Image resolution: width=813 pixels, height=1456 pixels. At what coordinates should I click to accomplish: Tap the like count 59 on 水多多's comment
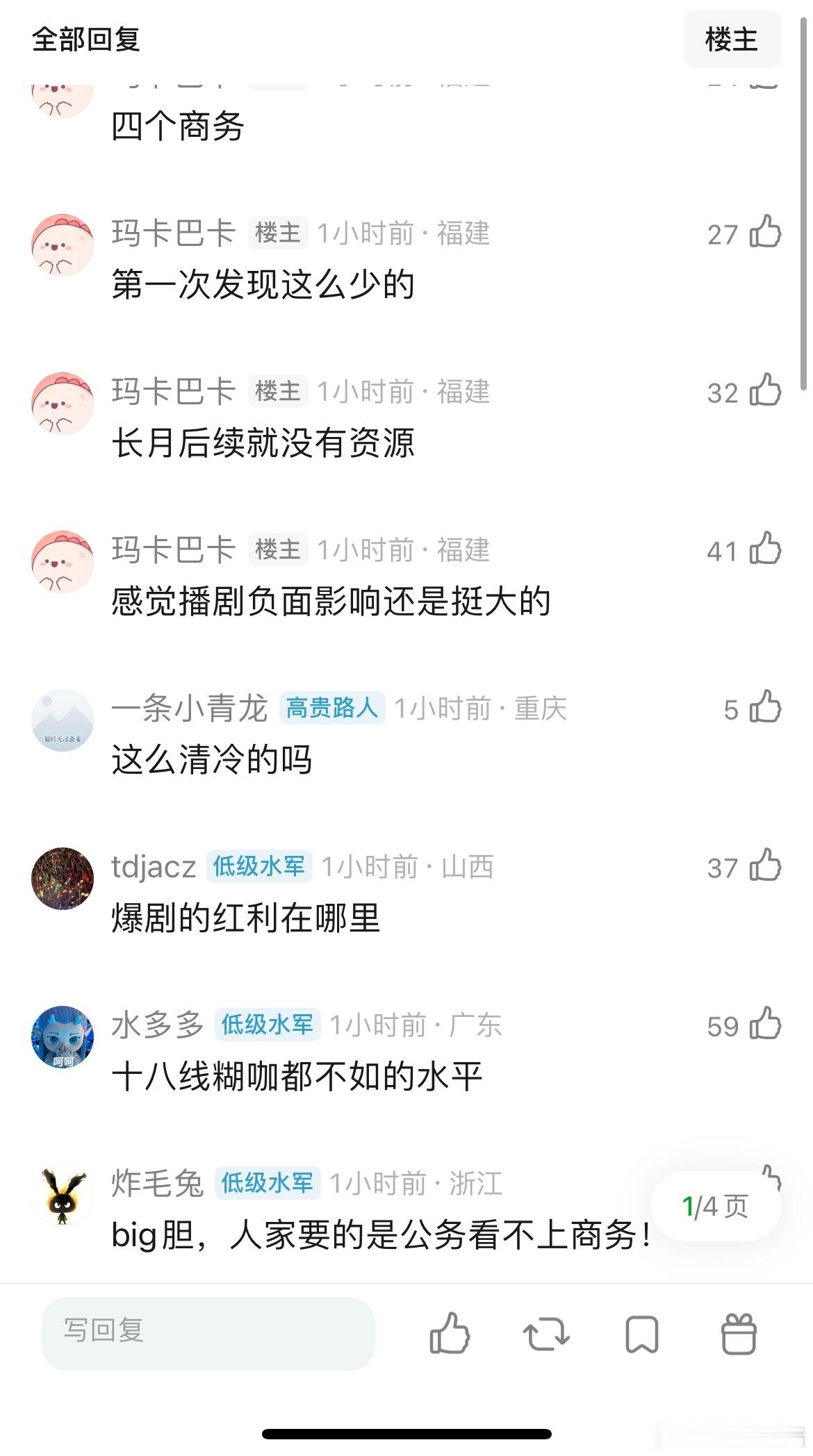(722, 1025)
